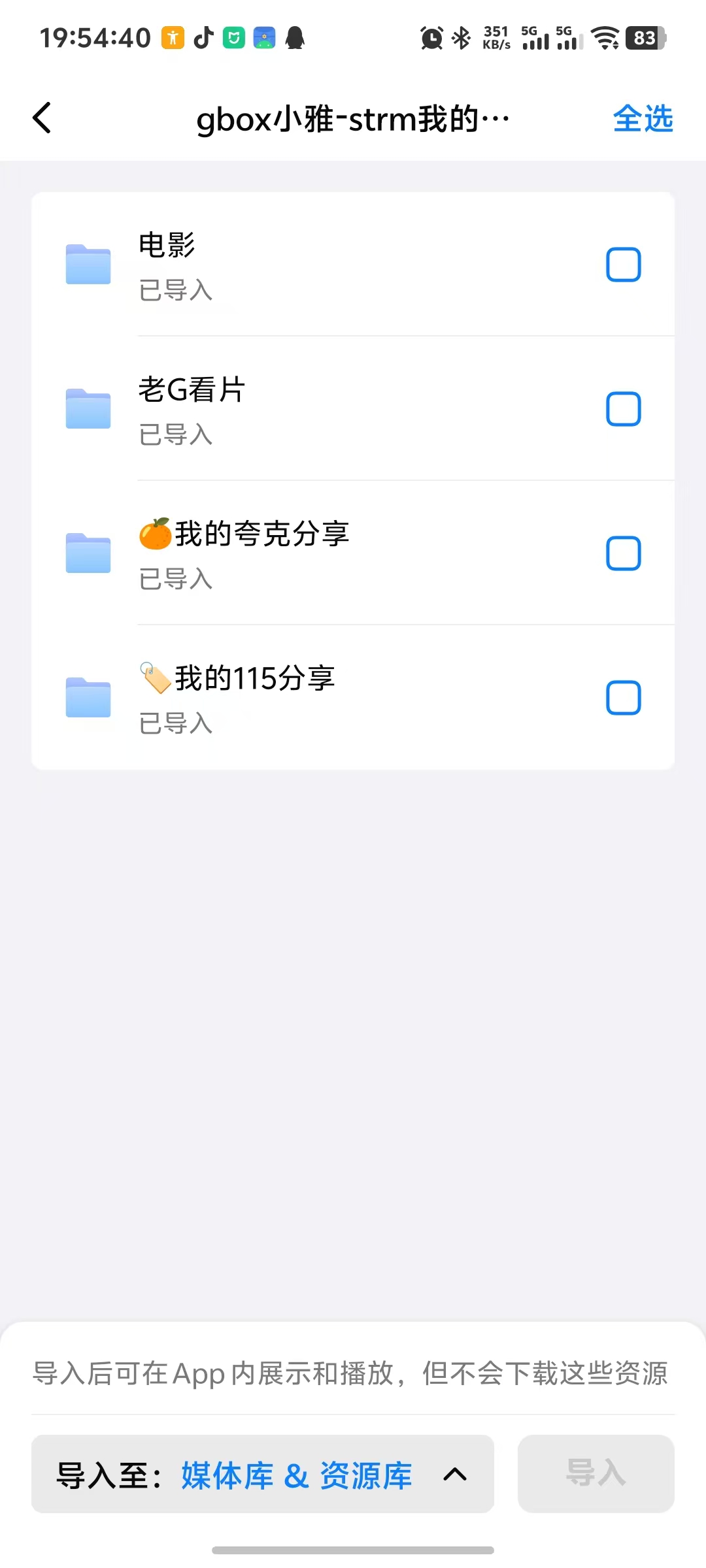The image size is (706, 1568).
Task: Check the checkbox for 我的夸克分享
Action: point(623,553)
